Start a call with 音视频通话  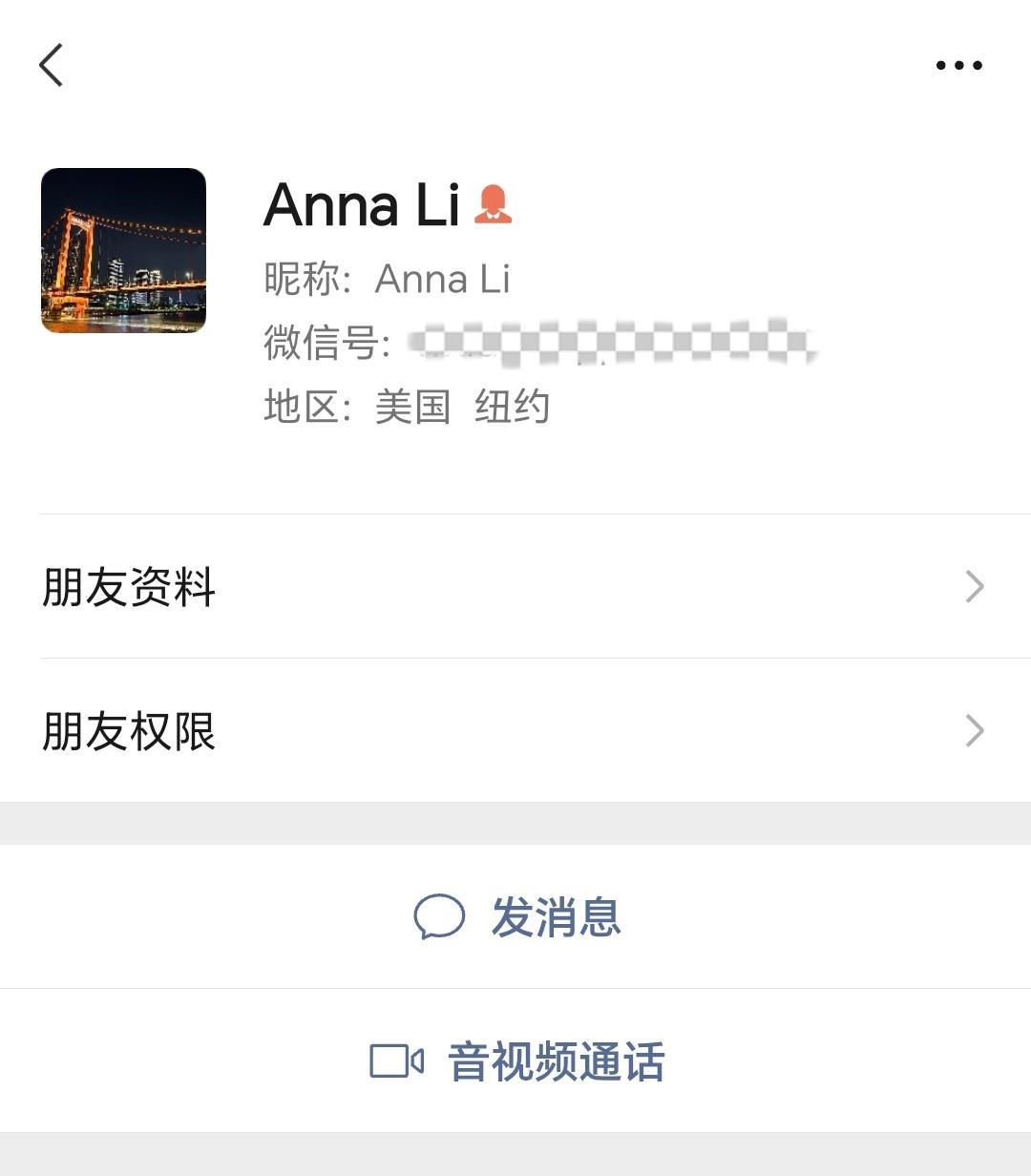(x=556, y=1060)
